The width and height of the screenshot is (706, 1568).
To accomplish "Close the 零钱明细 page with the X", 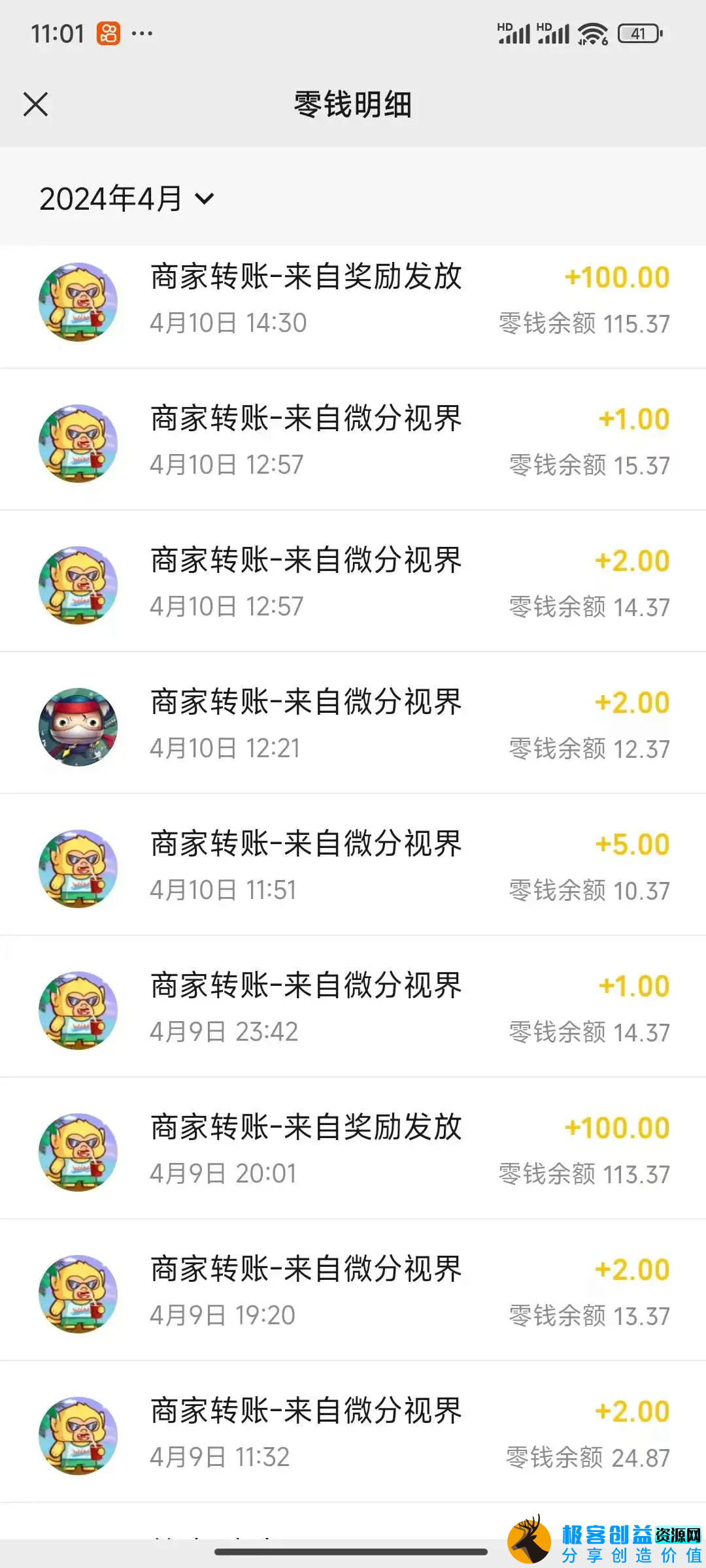I will [35, 104].
